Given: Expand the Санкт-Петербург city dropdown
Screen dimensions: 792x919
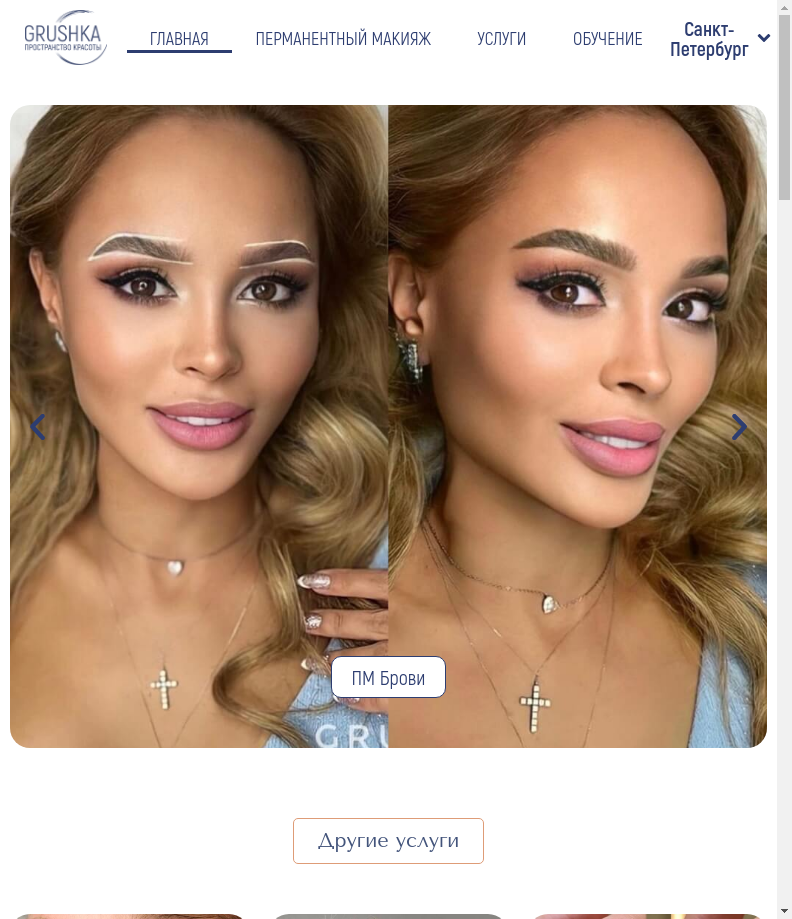Looking at the screenshot, I should tap(719, 39).
